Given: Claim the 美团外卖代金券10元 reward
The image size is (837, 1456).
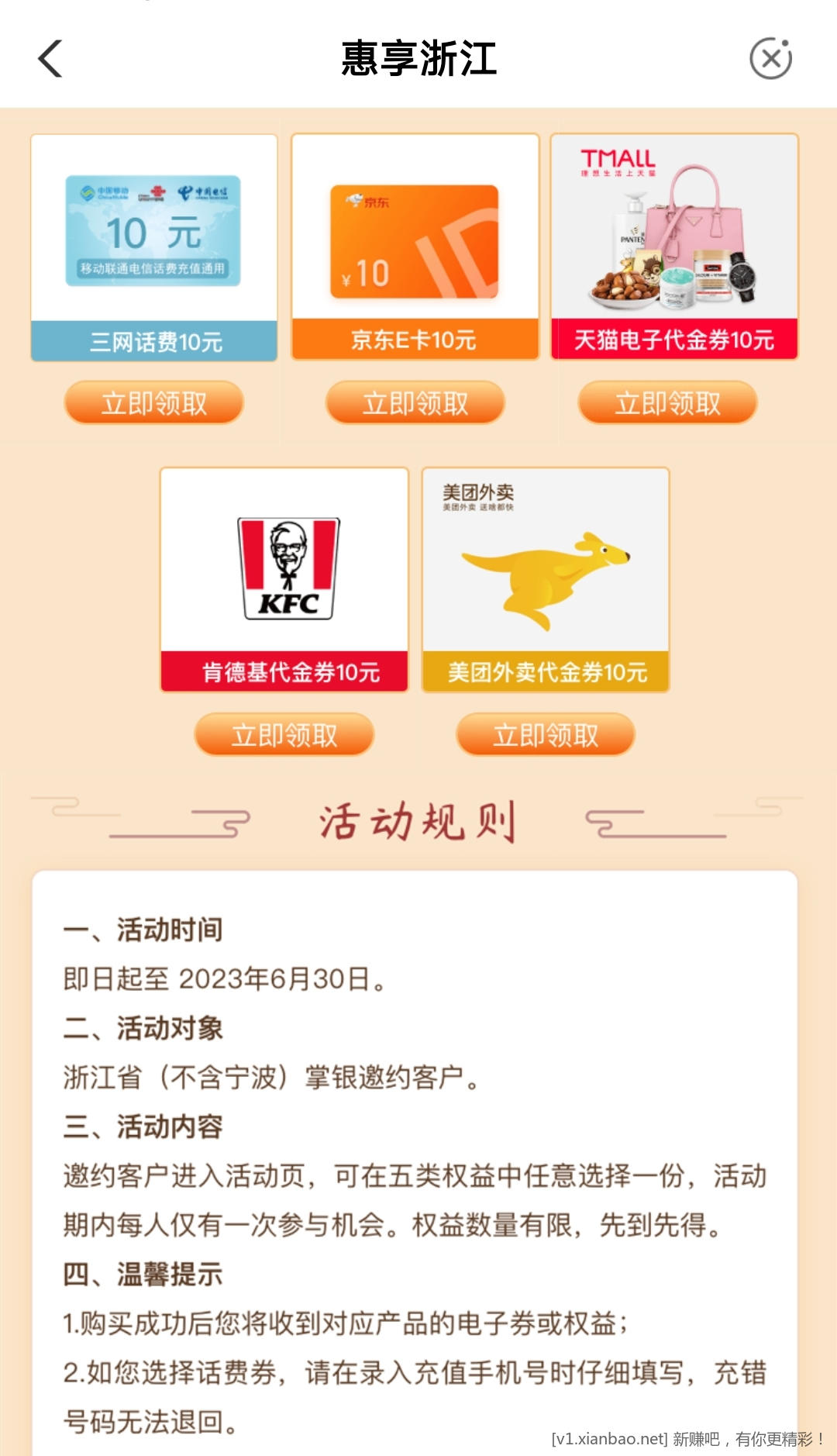Looking at the screenshot, I should point(546,734).
